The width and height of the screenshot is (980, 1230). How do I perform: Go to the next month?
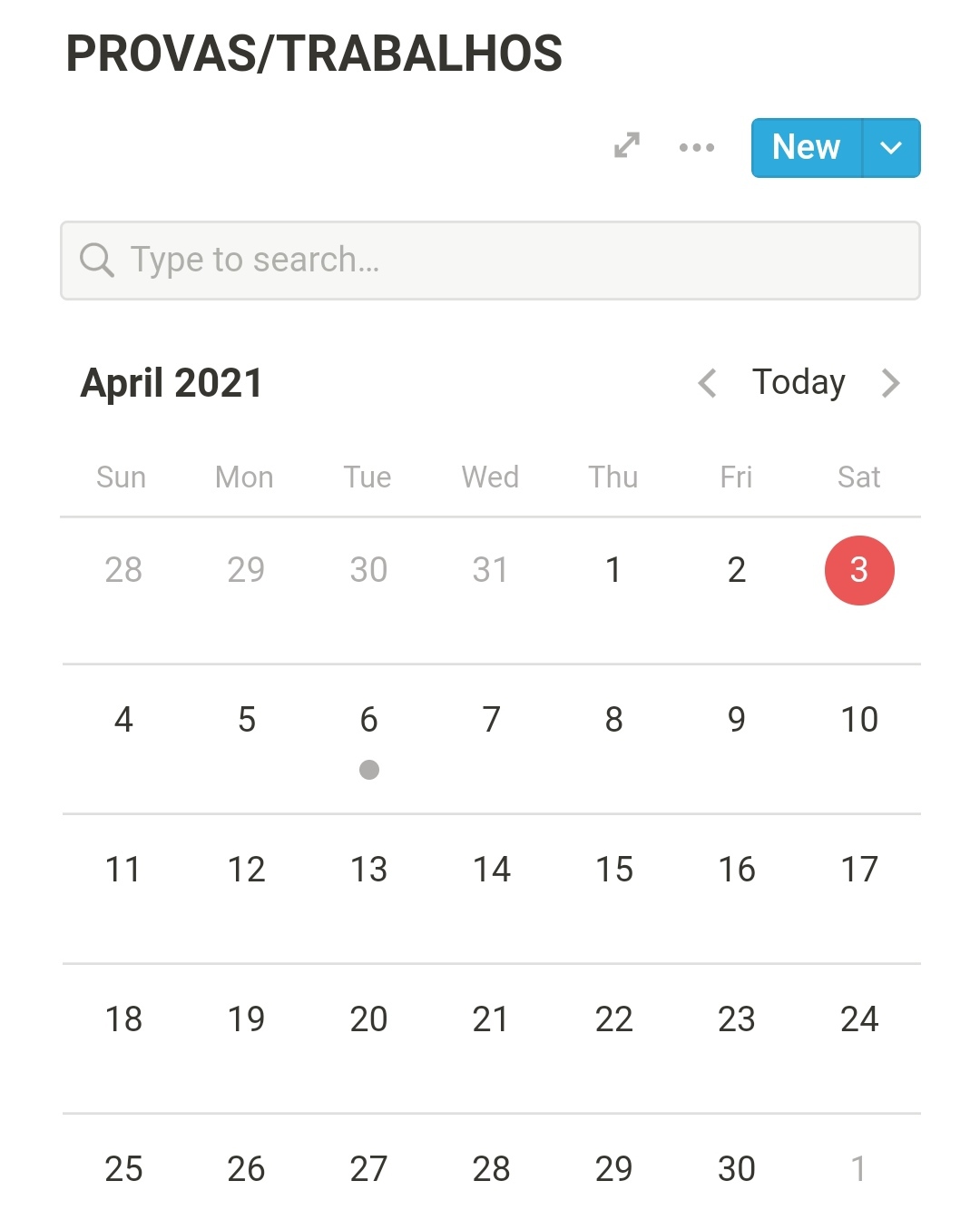coord(891,383)
